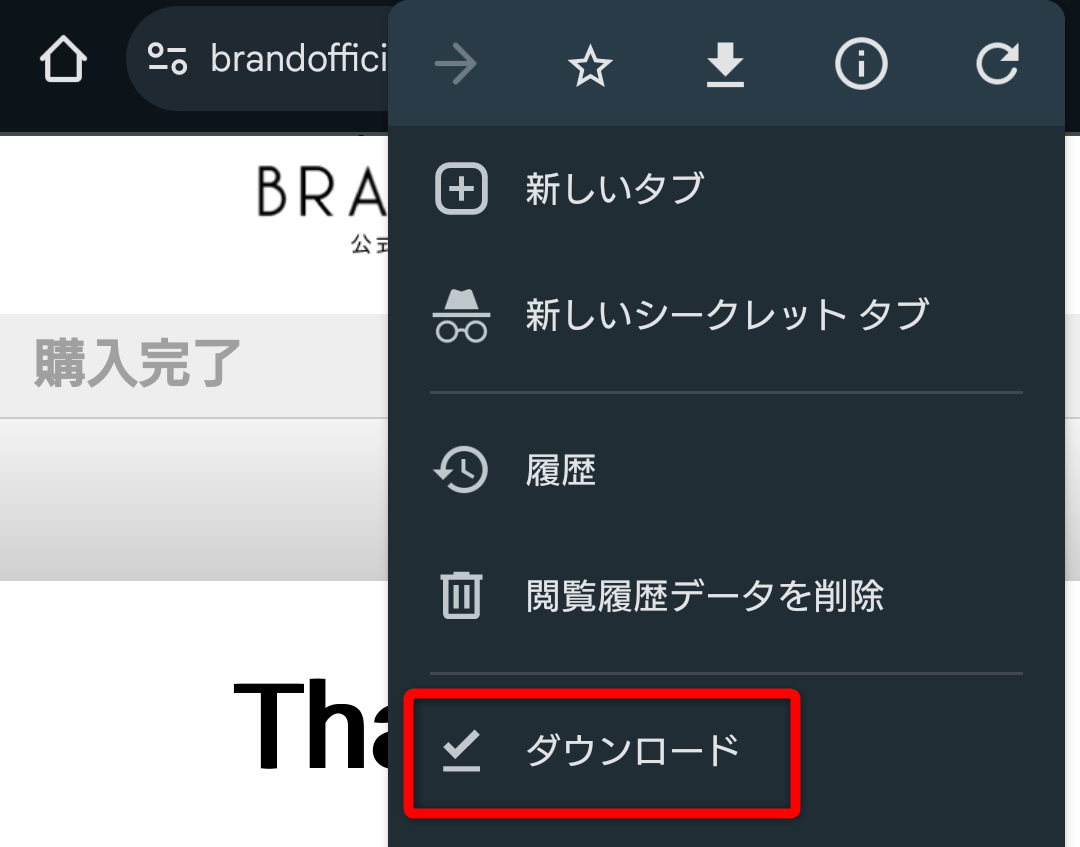Open a new tab (新しいタブ)
Image resolution: width=1080 pixels, height=847 pixels.
coord(614,189)
